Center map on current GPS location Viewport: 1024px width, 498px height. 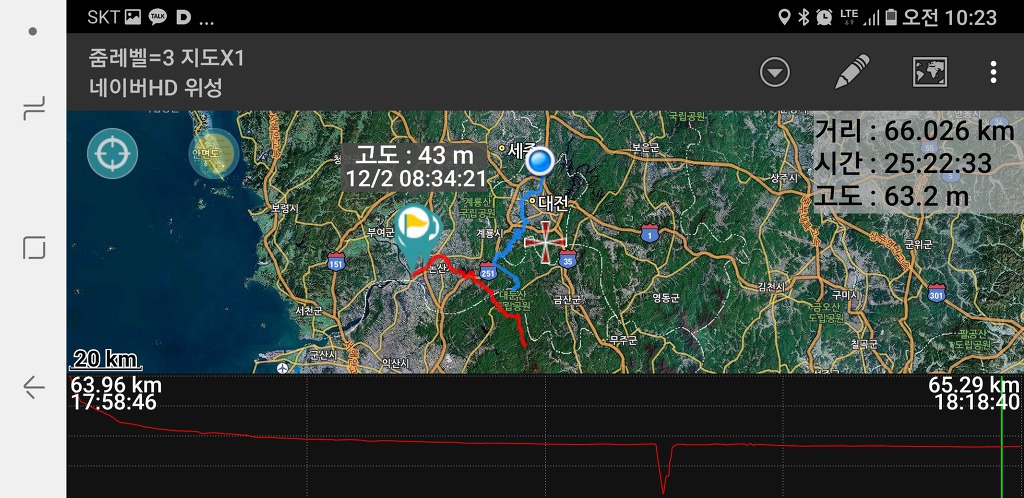pos(112,153)
